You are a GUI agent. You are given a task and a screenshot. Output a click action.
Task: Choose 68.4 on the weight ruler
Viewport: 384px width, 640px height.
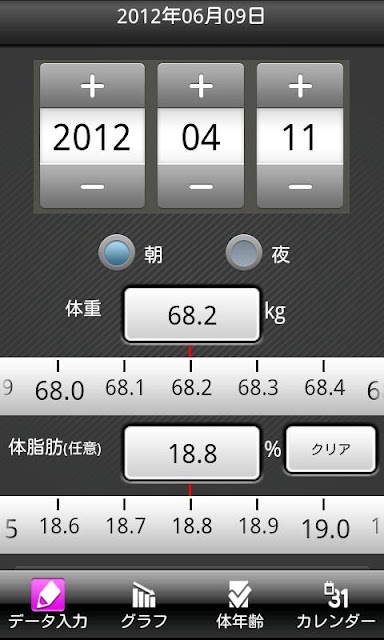coord(324,387)
